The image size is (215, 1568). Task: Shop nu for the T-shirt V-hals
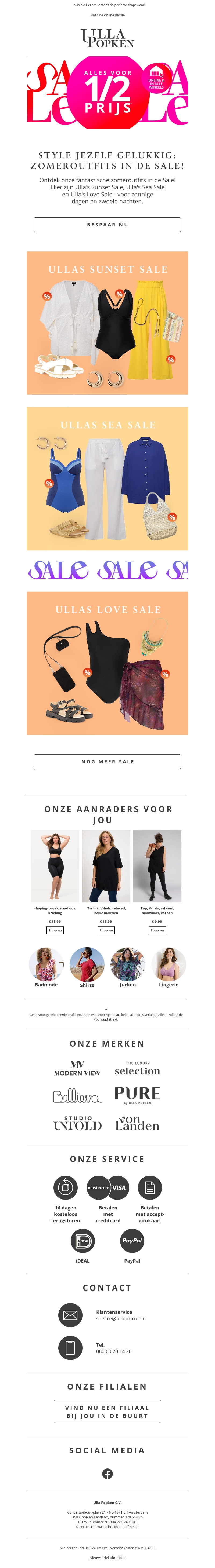(x=107, y=930)
